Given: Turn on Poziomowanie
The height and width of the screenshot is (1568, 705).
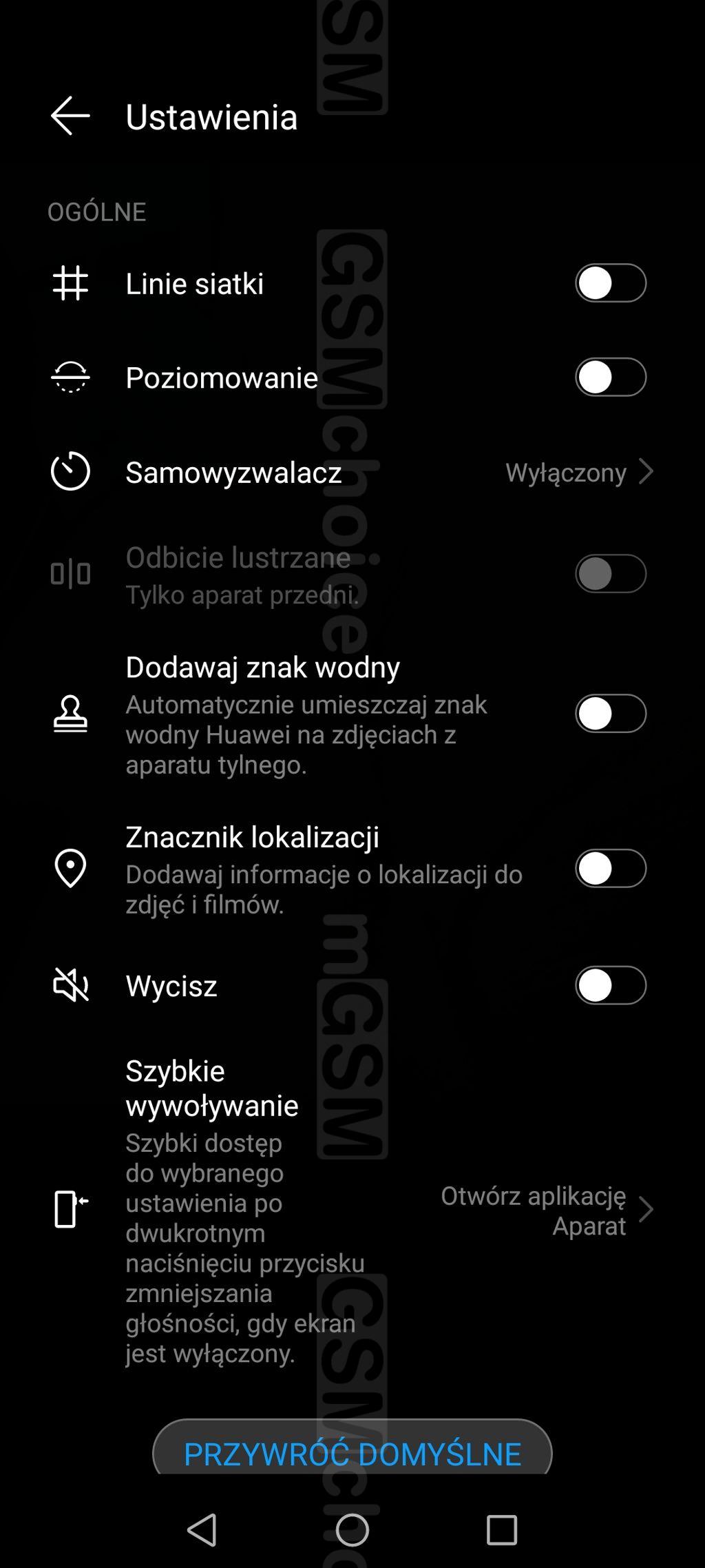Looking at the screenshot, I should tap(610, 377).
